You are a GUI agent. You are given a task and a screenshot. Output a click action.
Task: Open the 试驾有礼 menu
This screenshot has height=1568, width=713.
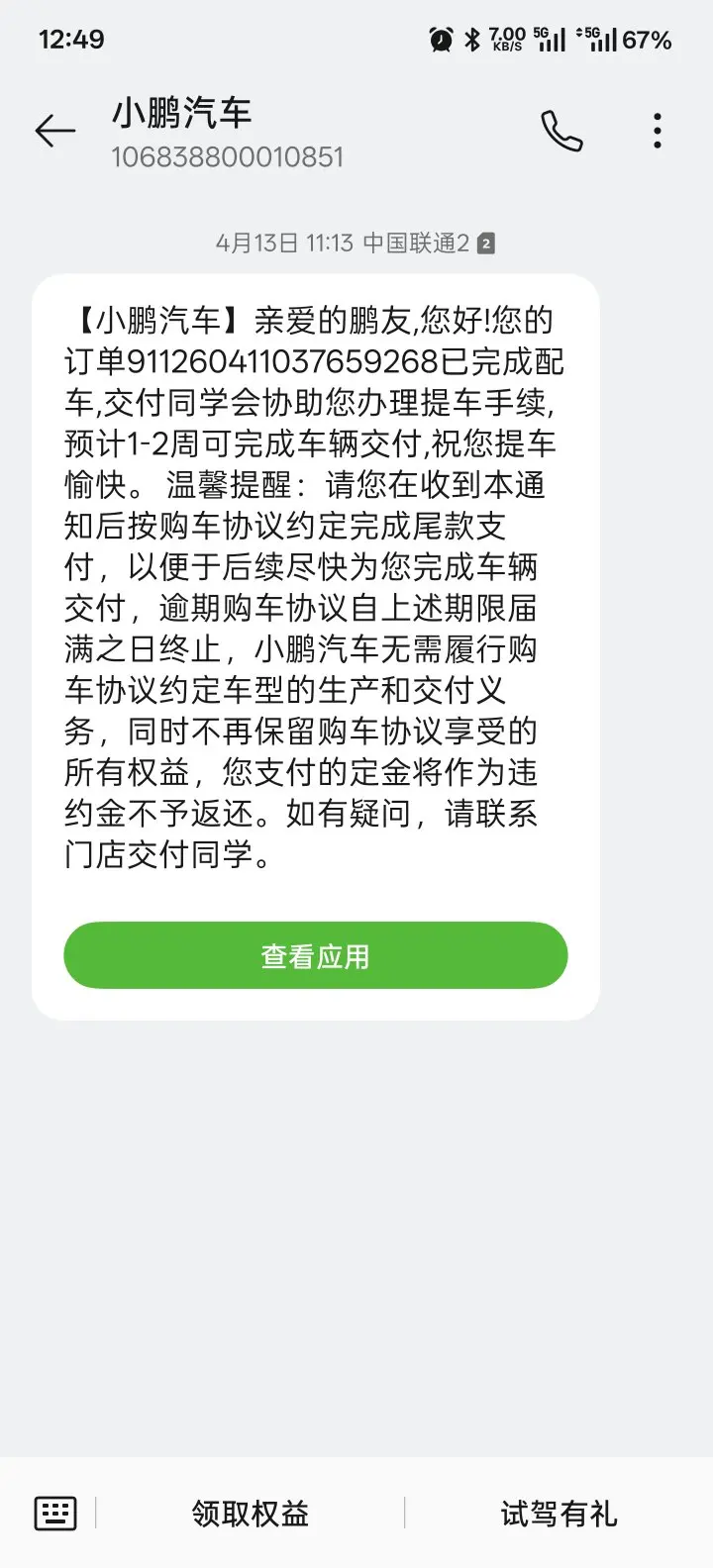(559, 1513)
